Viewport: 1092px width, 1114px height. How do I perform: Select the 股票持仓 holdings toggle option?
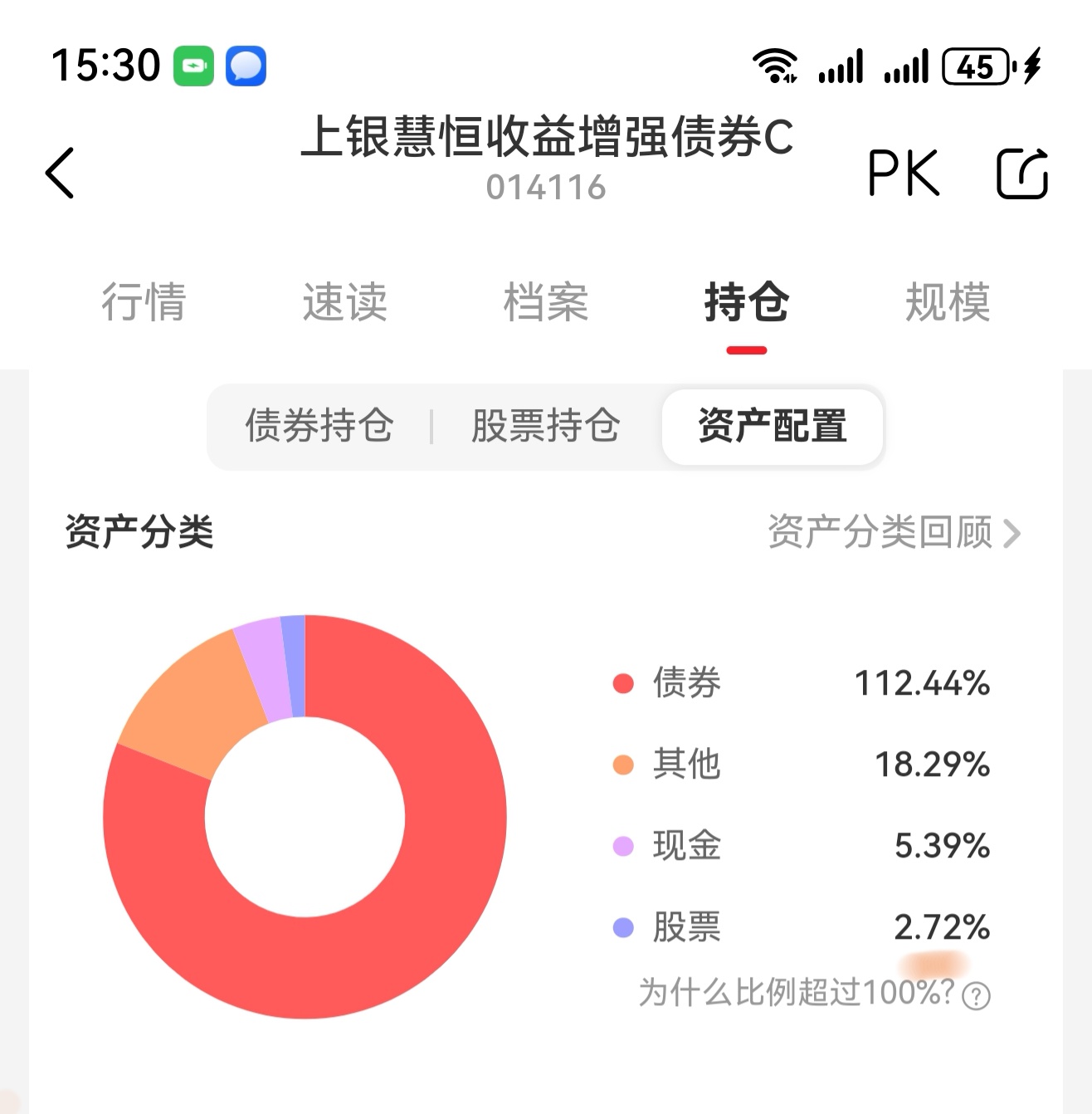point(547,426)
